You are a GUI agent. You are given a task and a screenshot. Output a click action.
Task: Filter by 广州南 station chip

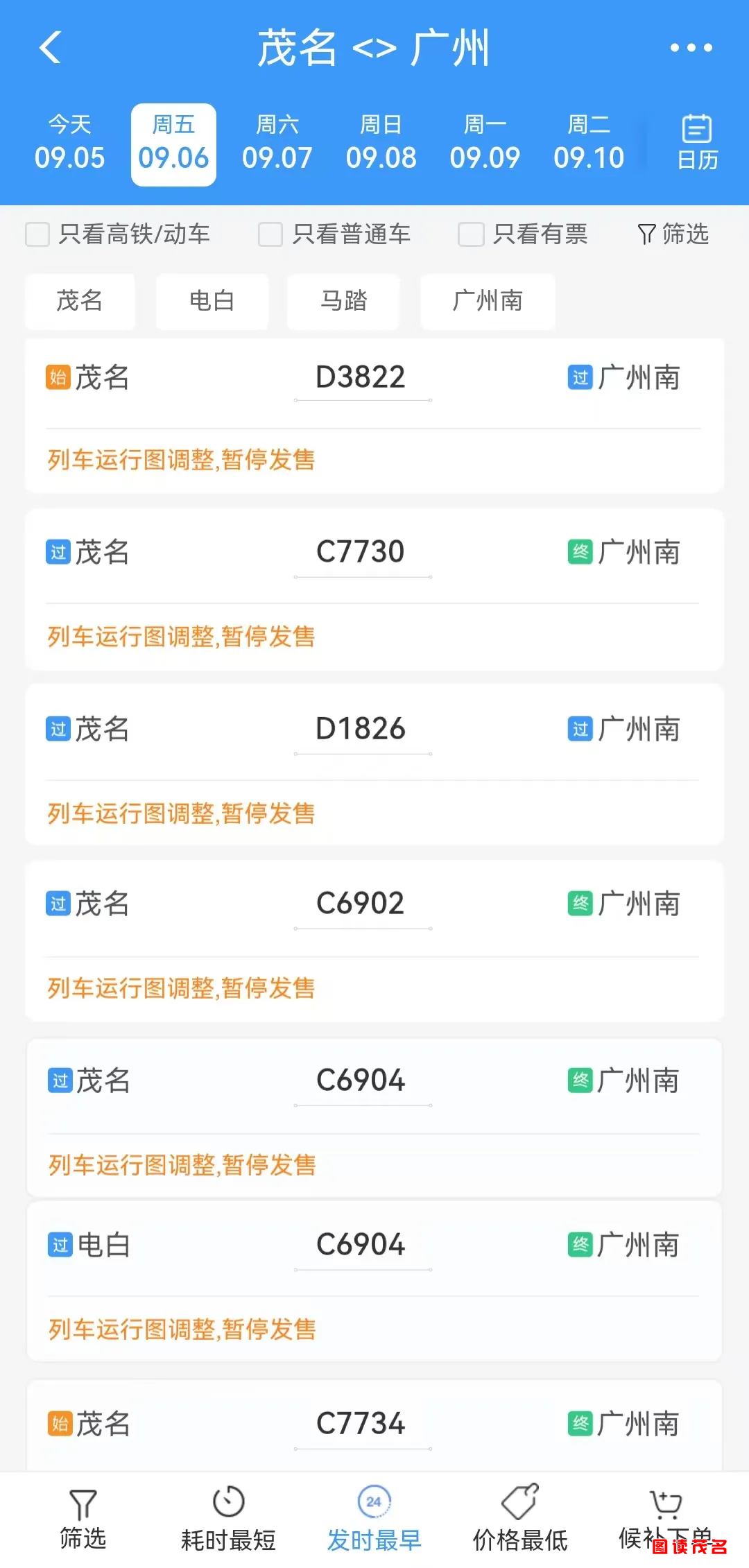coord(488,301)
